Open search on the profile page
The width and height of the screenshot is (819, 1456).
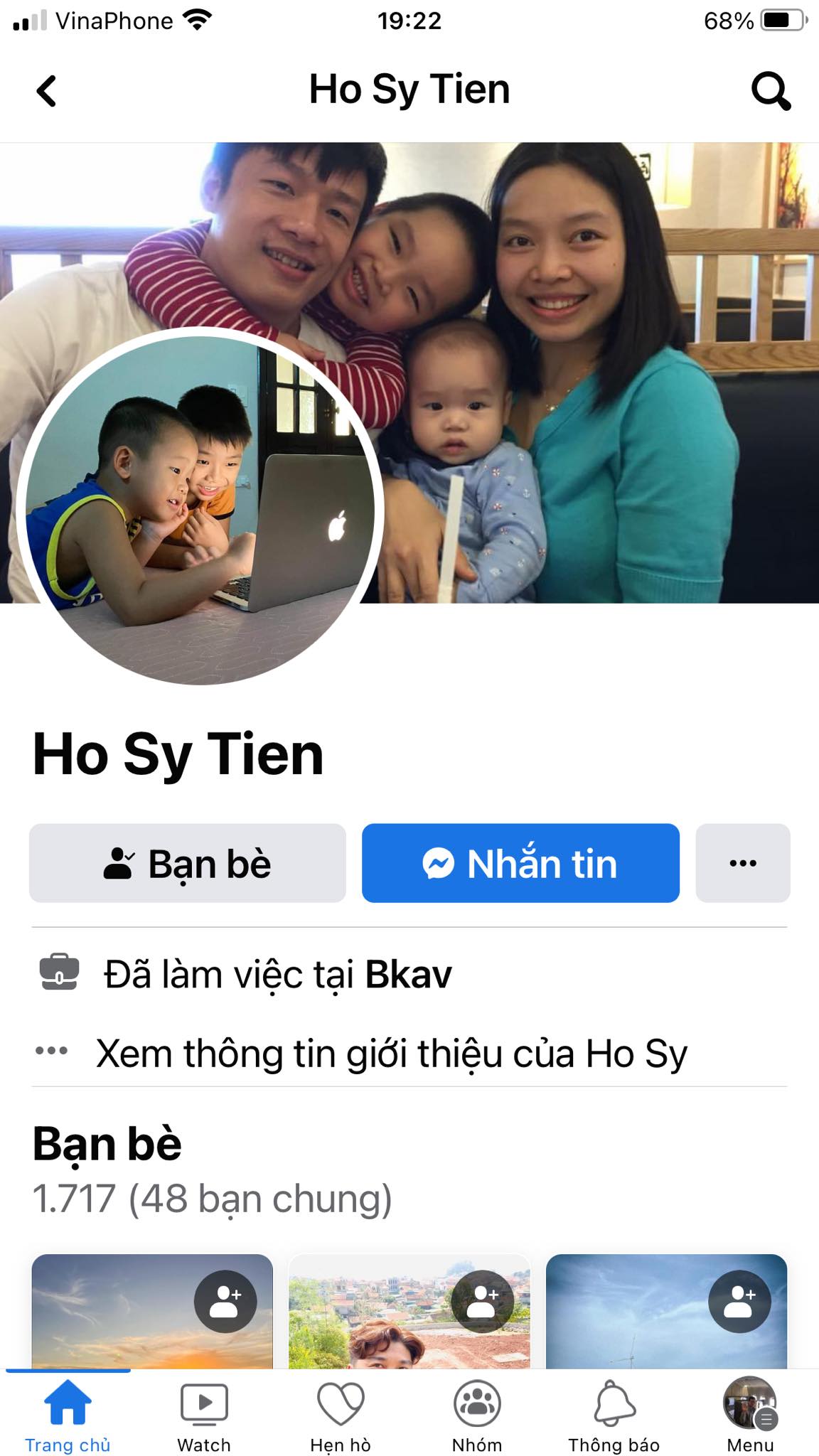tap(771, 91)
